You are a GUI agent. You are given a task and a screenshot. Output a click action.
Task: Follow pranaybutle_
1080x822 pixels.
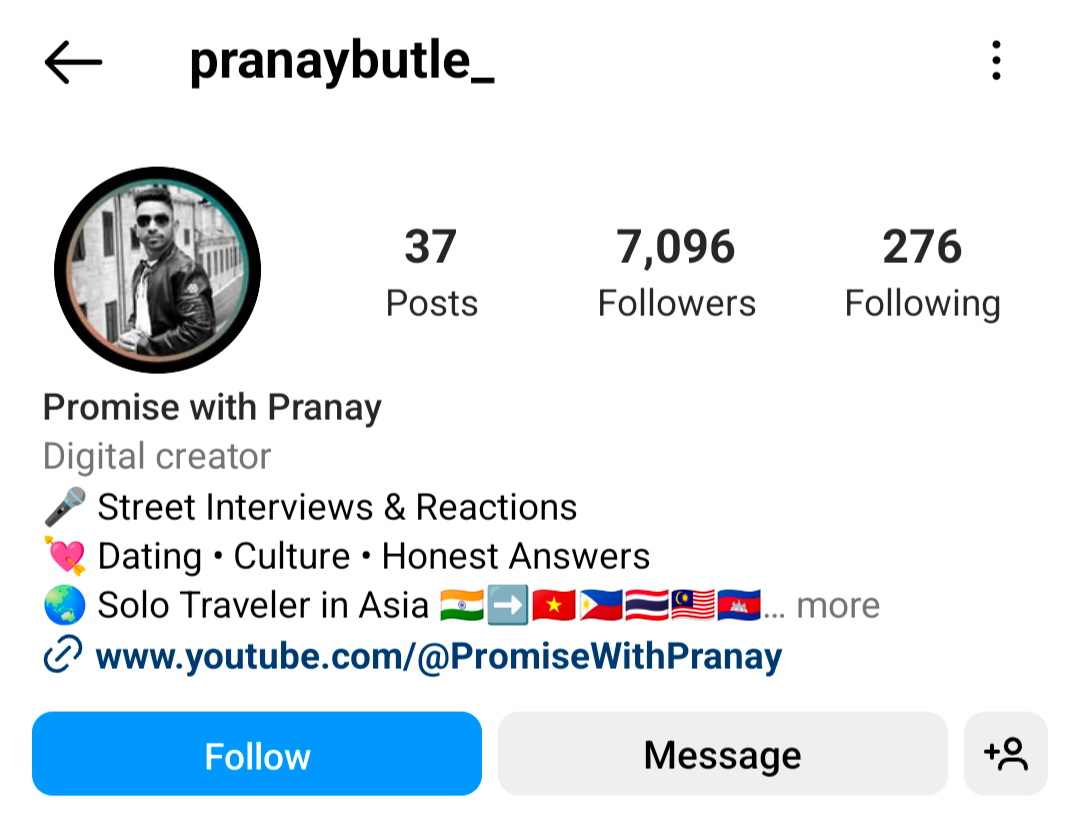(257, 755)
